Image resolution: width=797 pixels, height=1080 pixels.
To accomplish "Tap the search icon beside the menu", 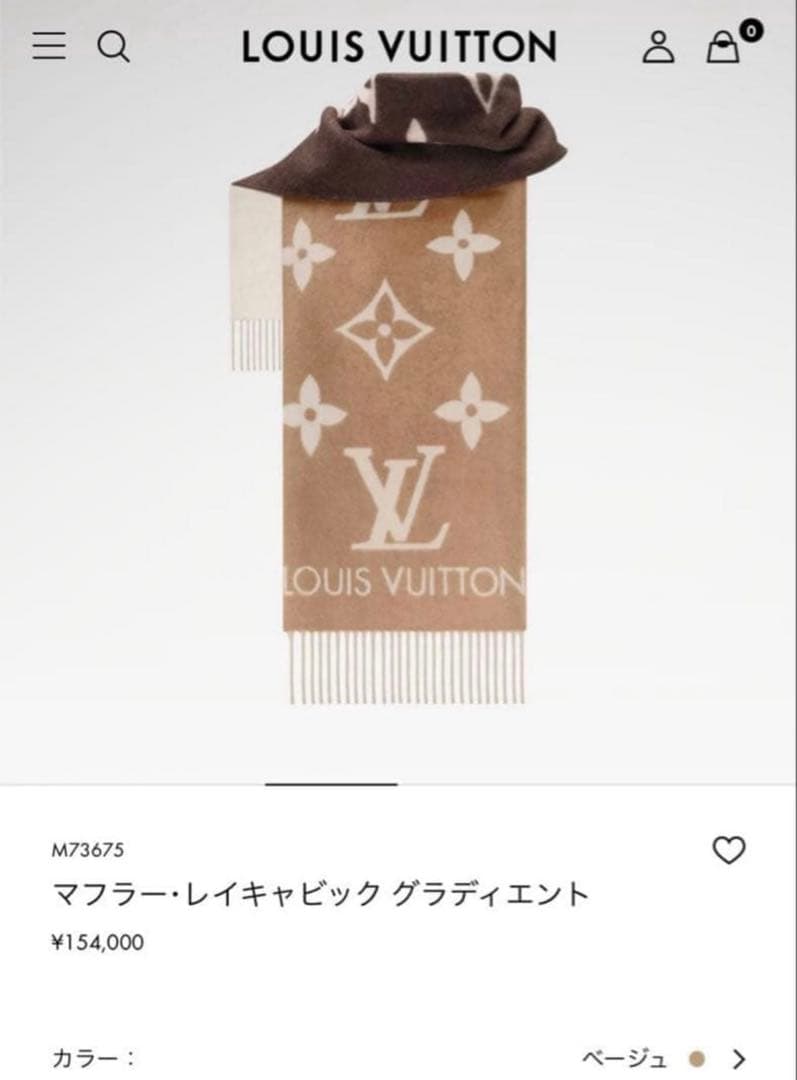I will (115, 46).
